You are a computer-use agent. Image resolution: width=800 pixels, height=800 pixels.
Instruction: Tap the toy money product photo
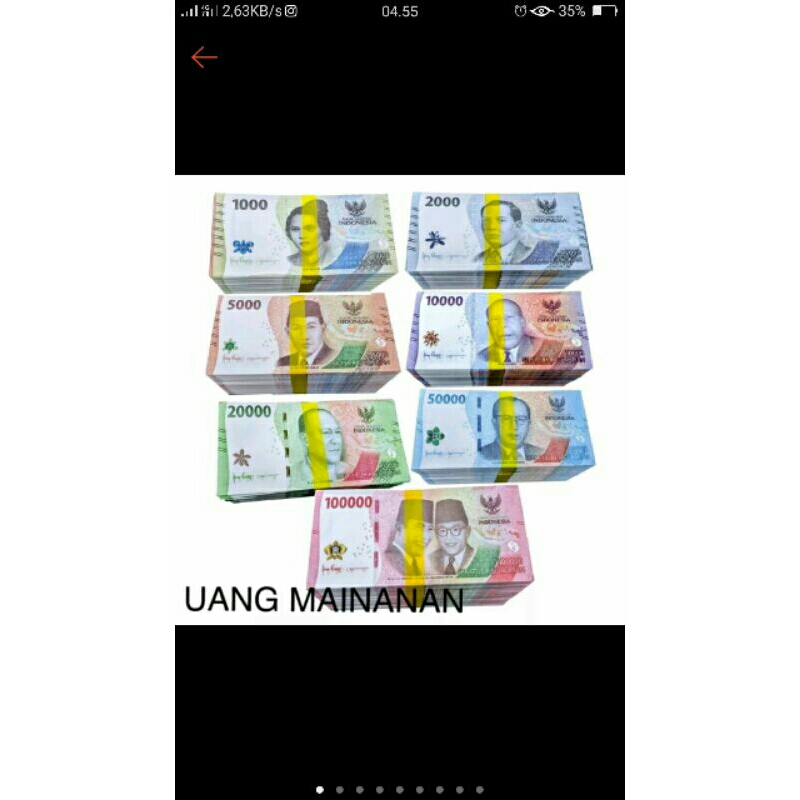pos(400,400)
